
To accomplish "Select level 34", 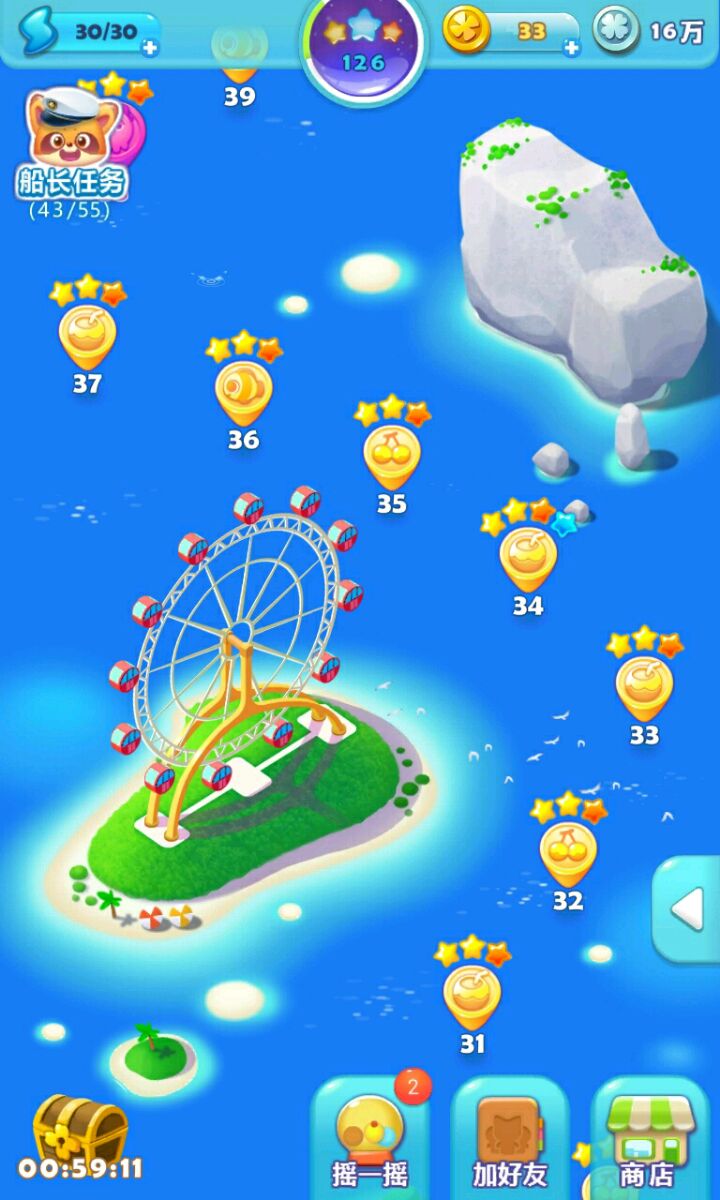I will [528, 558].
